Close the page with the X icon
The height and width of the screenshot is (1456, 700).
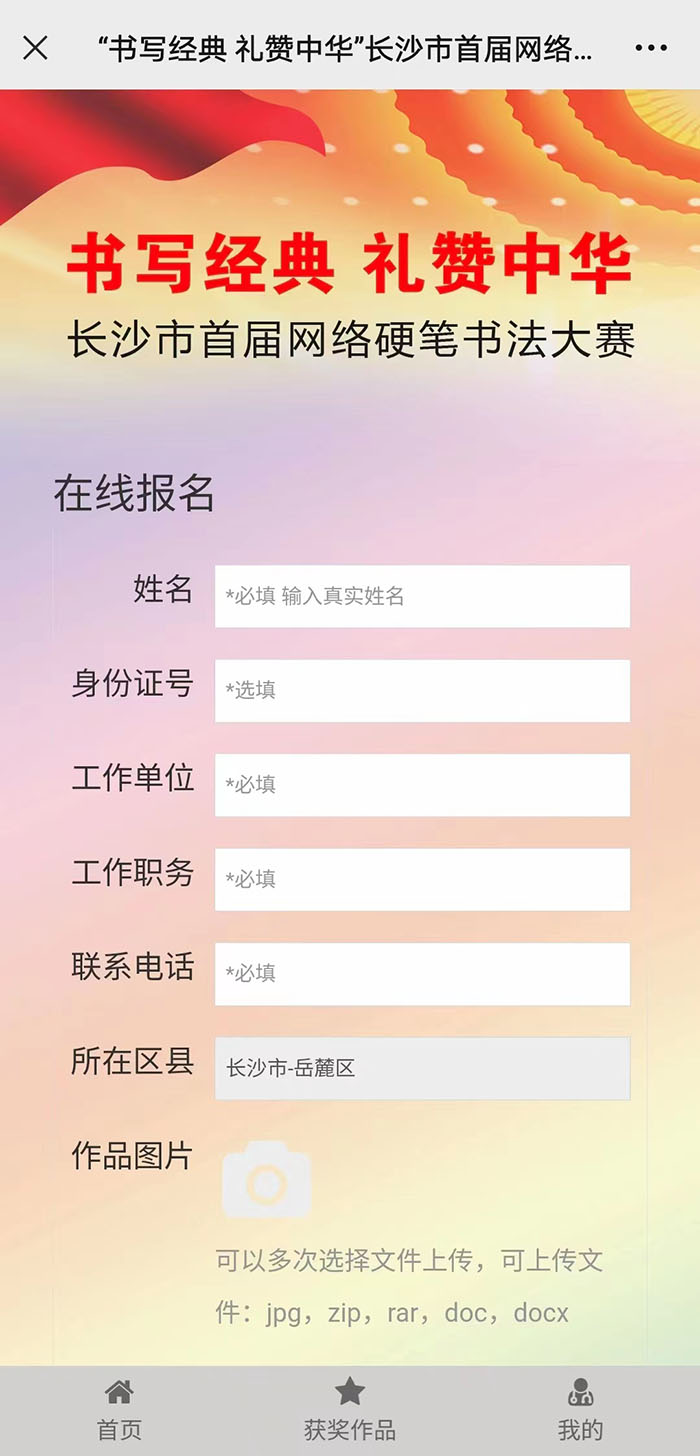click(35, 47)
